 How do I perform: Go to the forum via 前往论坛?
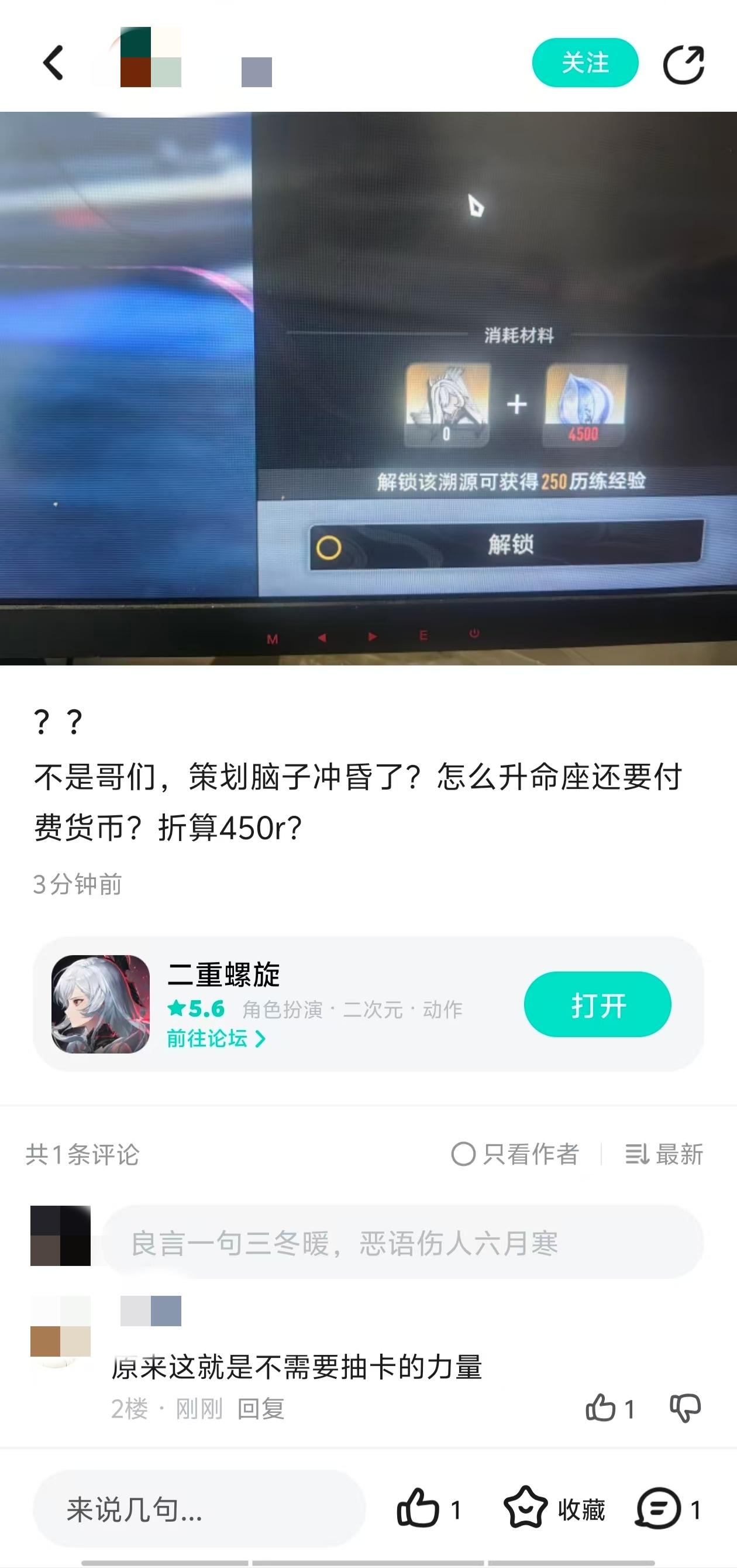coord(216,1038)
